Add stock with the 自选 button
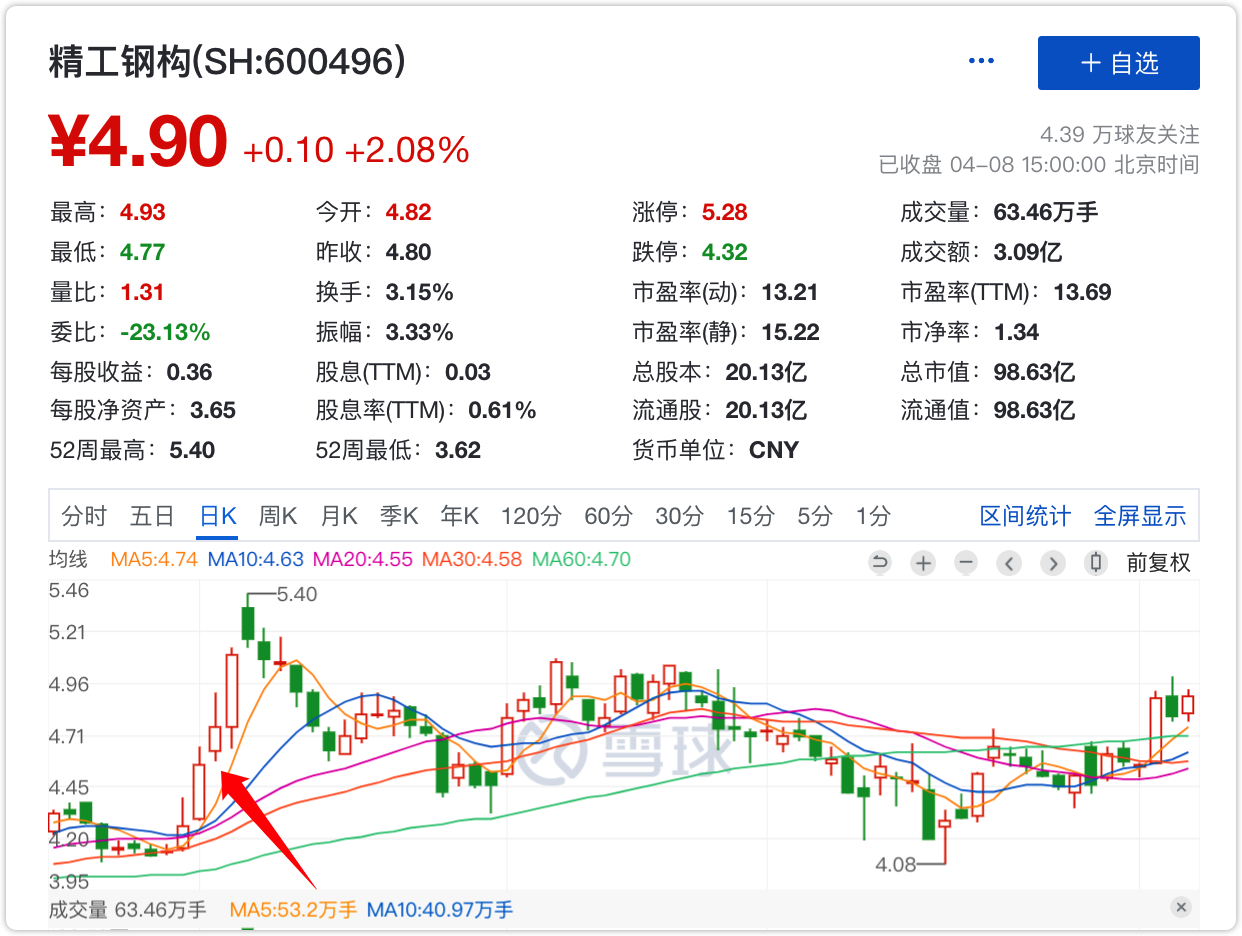Screen dimensions: 1242x936 click(x=1118, y=63)
